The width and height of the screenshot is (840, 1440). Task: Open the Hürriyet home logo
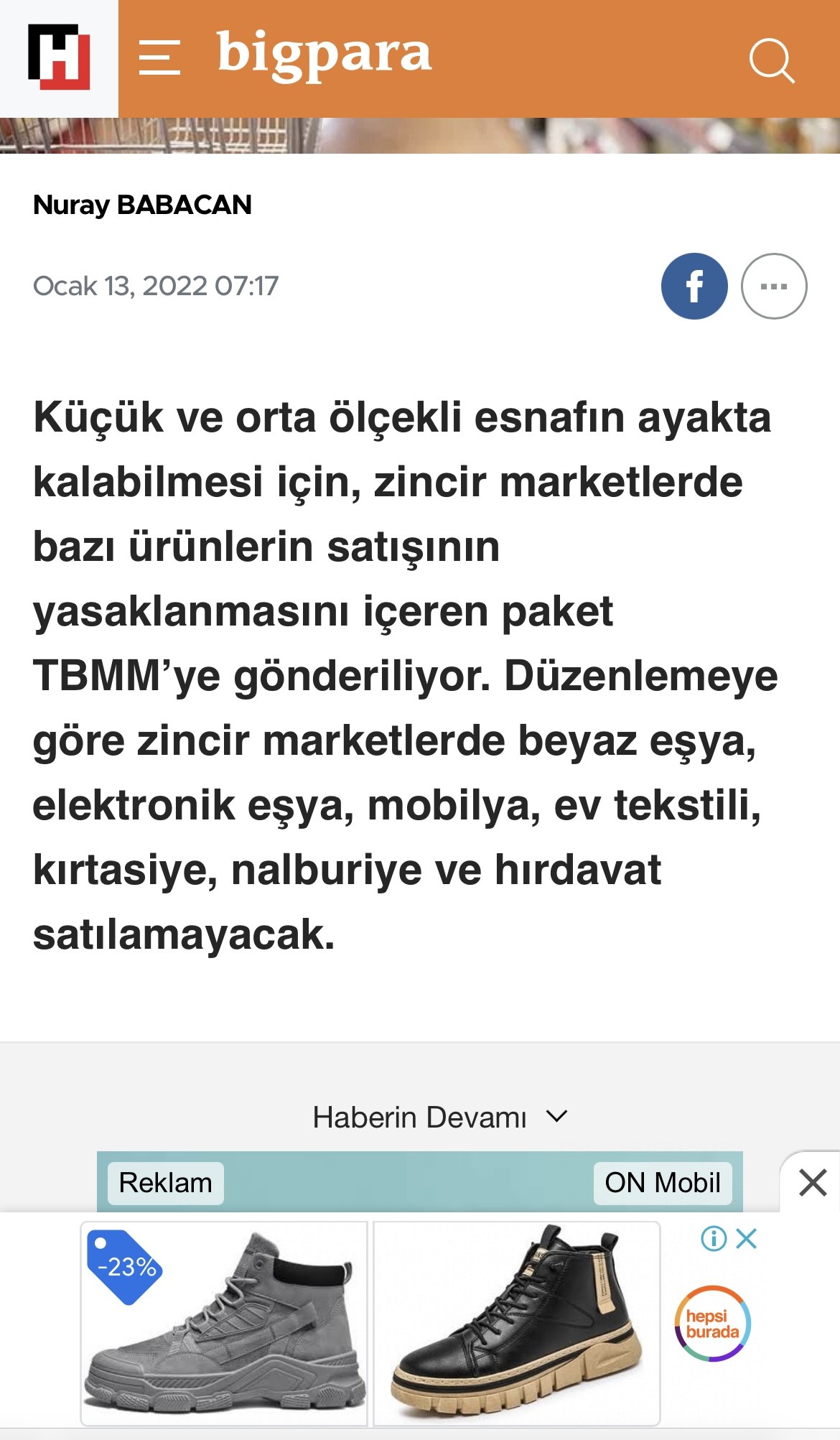(x=59, y=57)
